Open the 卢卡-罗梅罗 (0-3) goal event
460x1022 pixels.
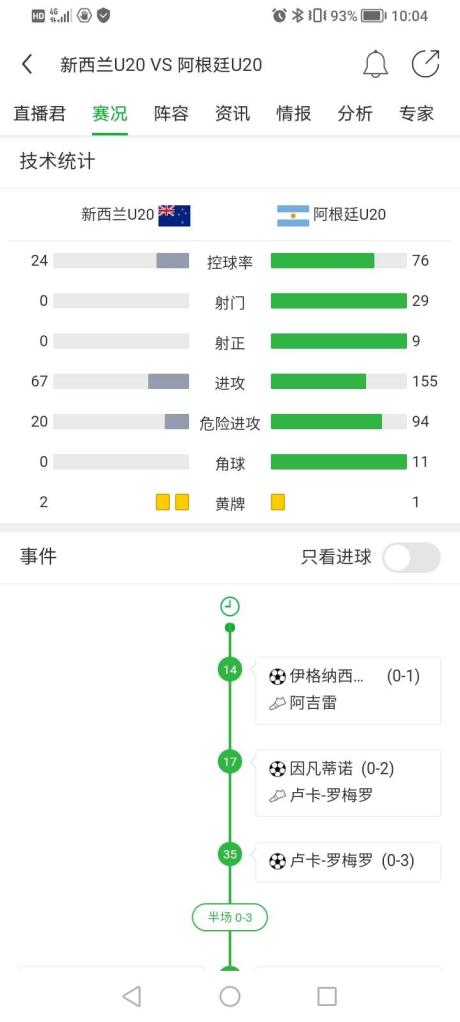348,862
